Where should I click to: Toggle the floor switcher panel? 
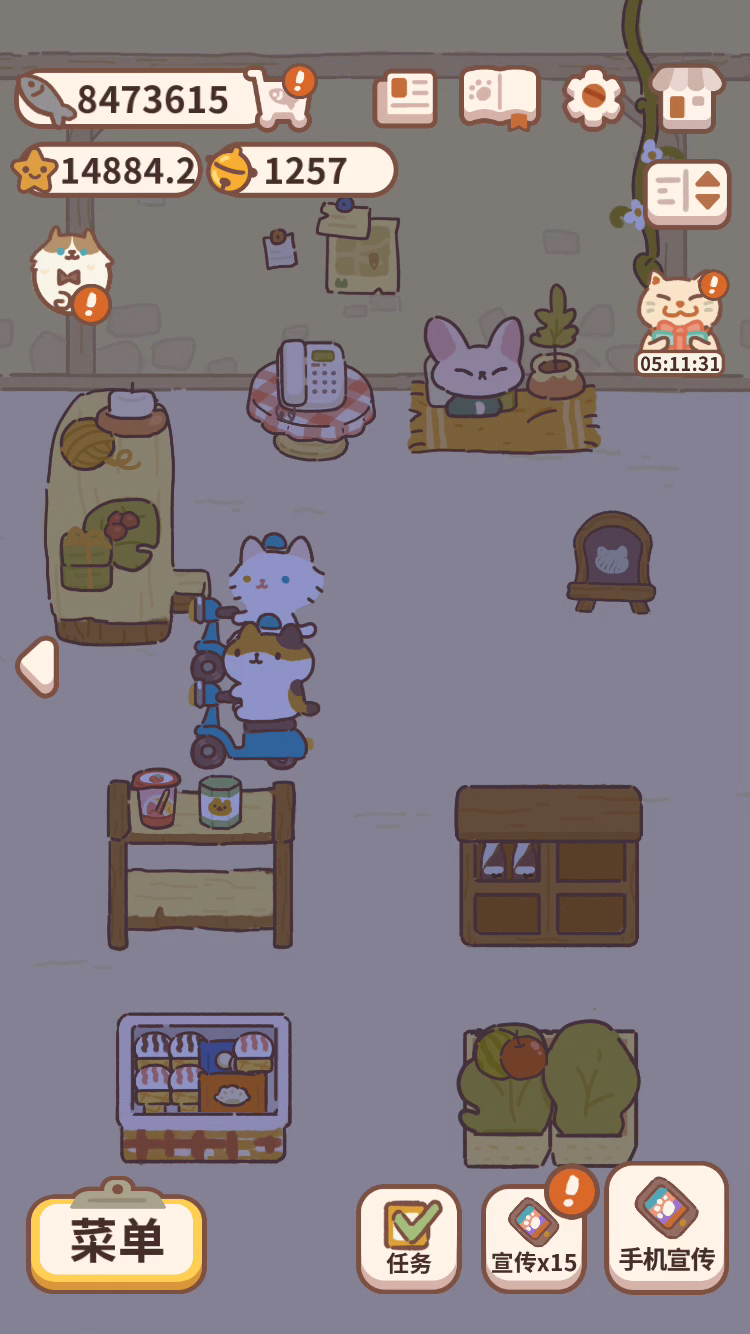687,193
